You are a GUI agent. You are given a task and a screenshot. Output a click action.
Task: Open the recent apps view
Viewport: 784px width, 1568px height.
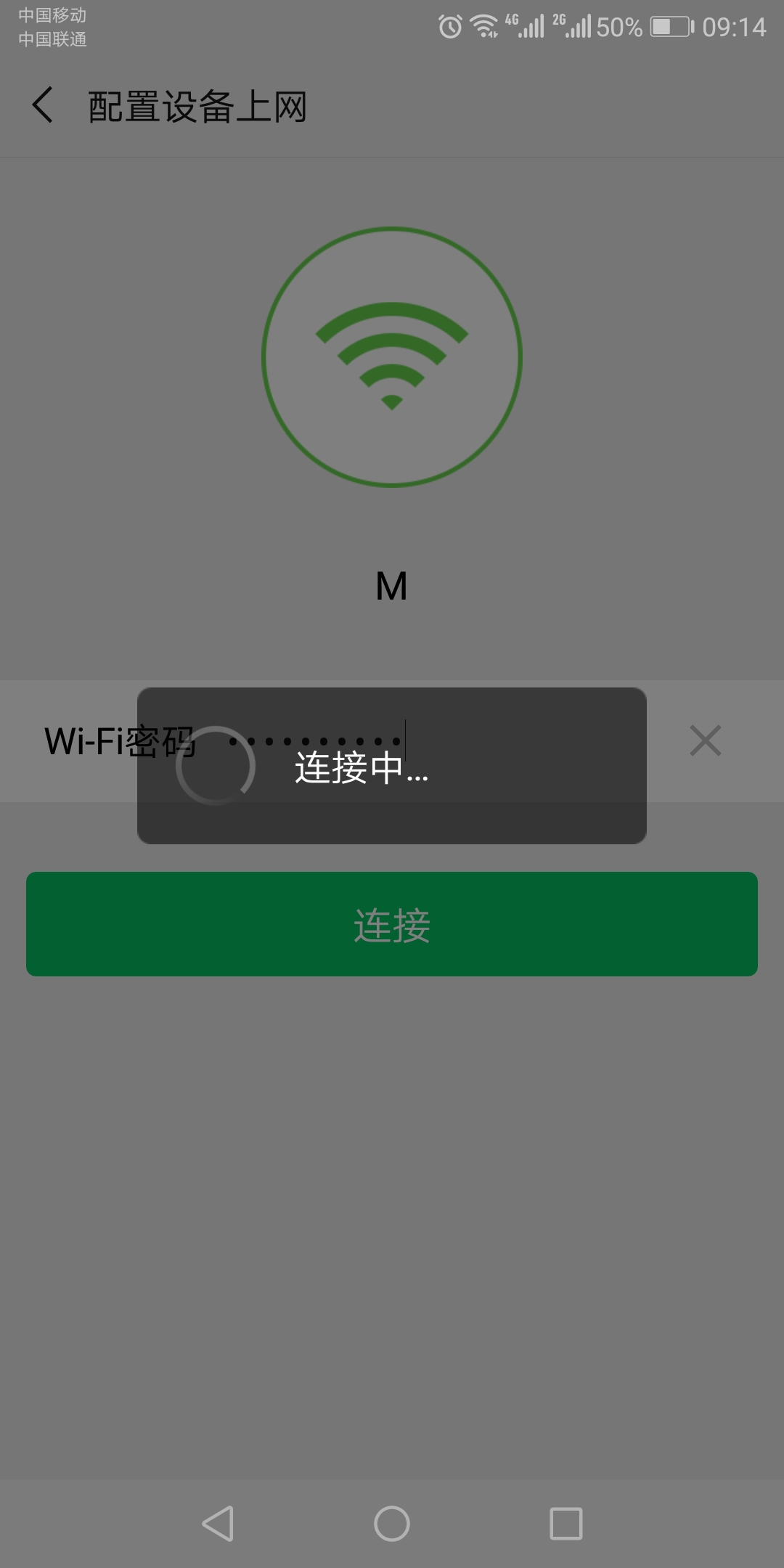pyautogui.click(x=566, y=1523)
